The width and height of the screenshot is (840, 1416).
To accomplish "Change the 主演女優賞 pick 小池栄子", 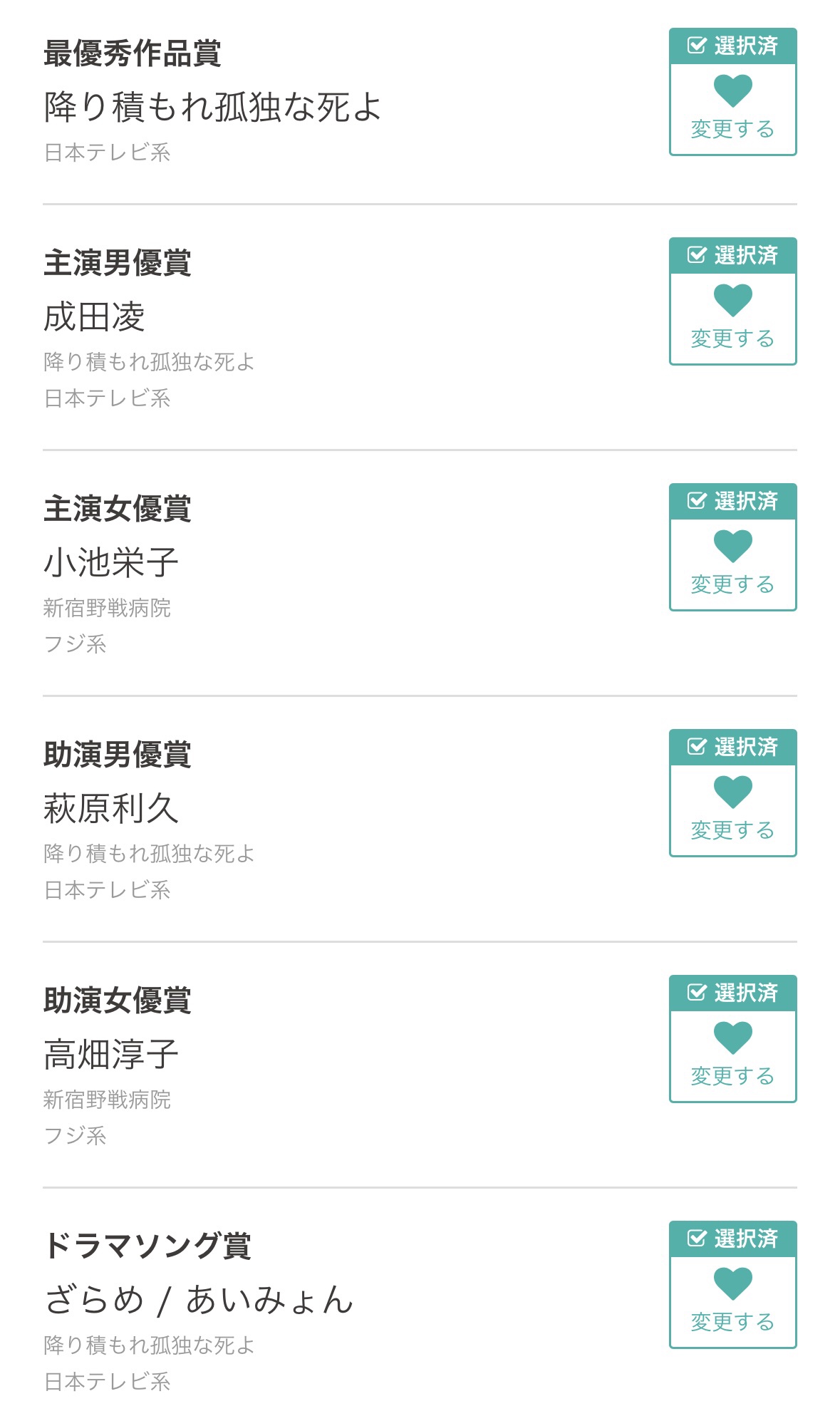I will point(732,564).
